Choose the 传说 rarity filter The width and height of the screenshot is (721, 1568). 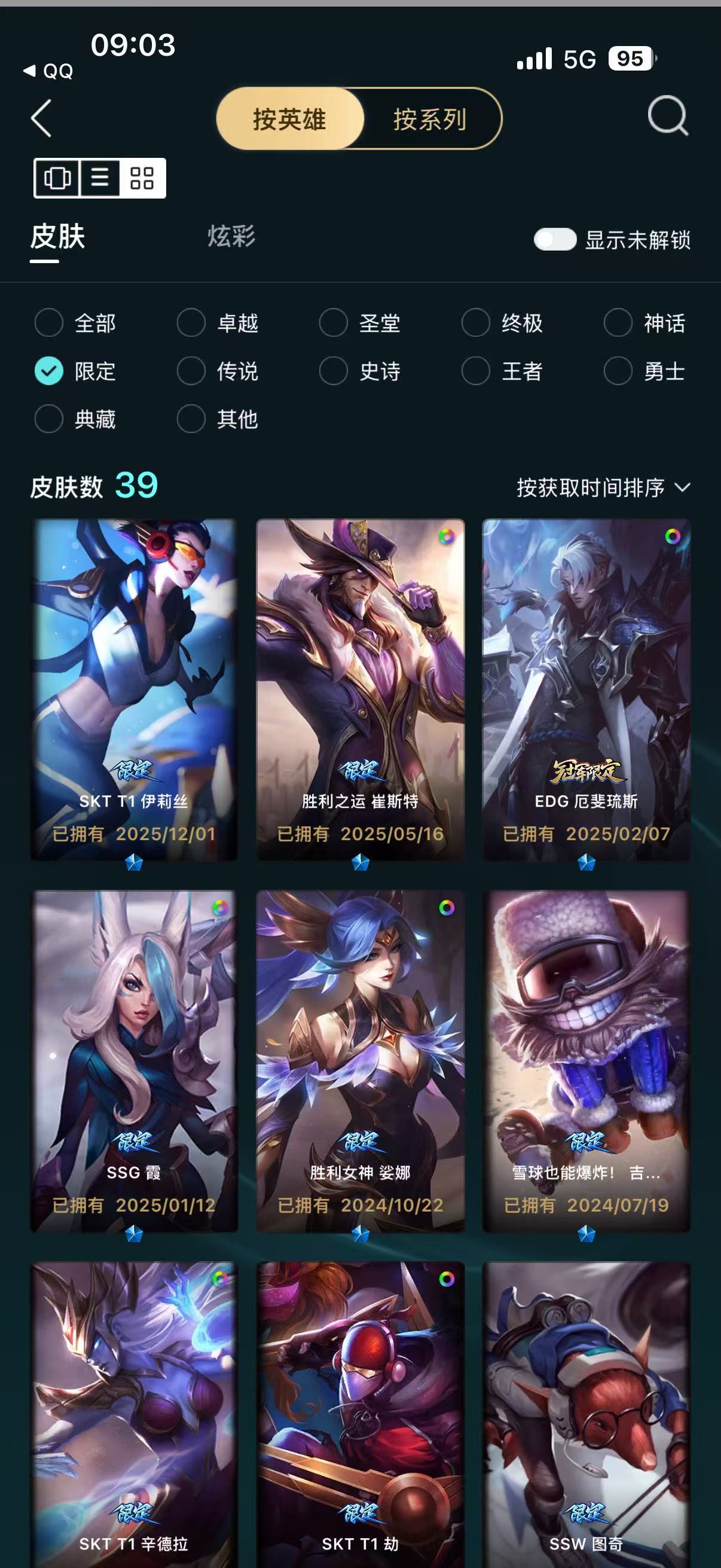click(191, 371)
